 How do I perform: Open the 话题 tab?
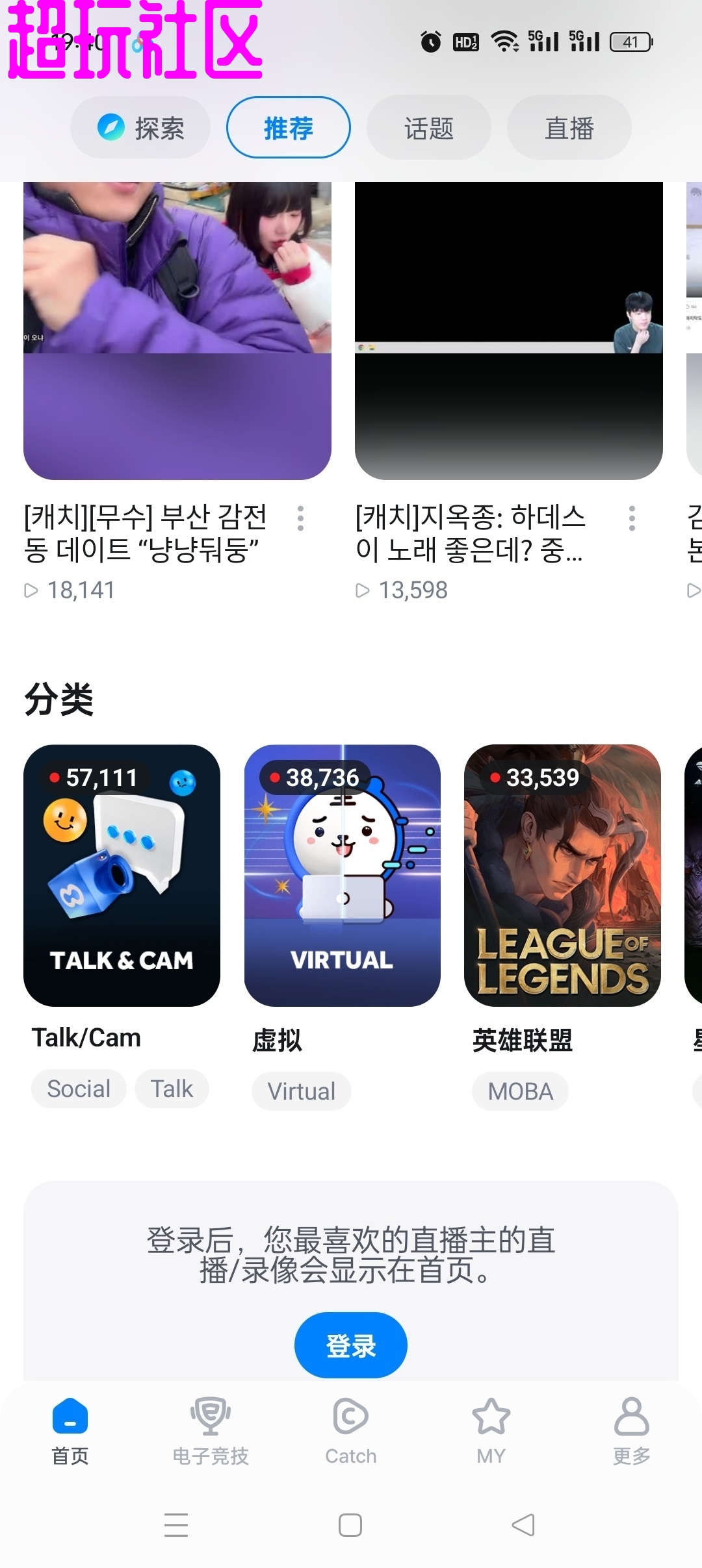(428, 128)
